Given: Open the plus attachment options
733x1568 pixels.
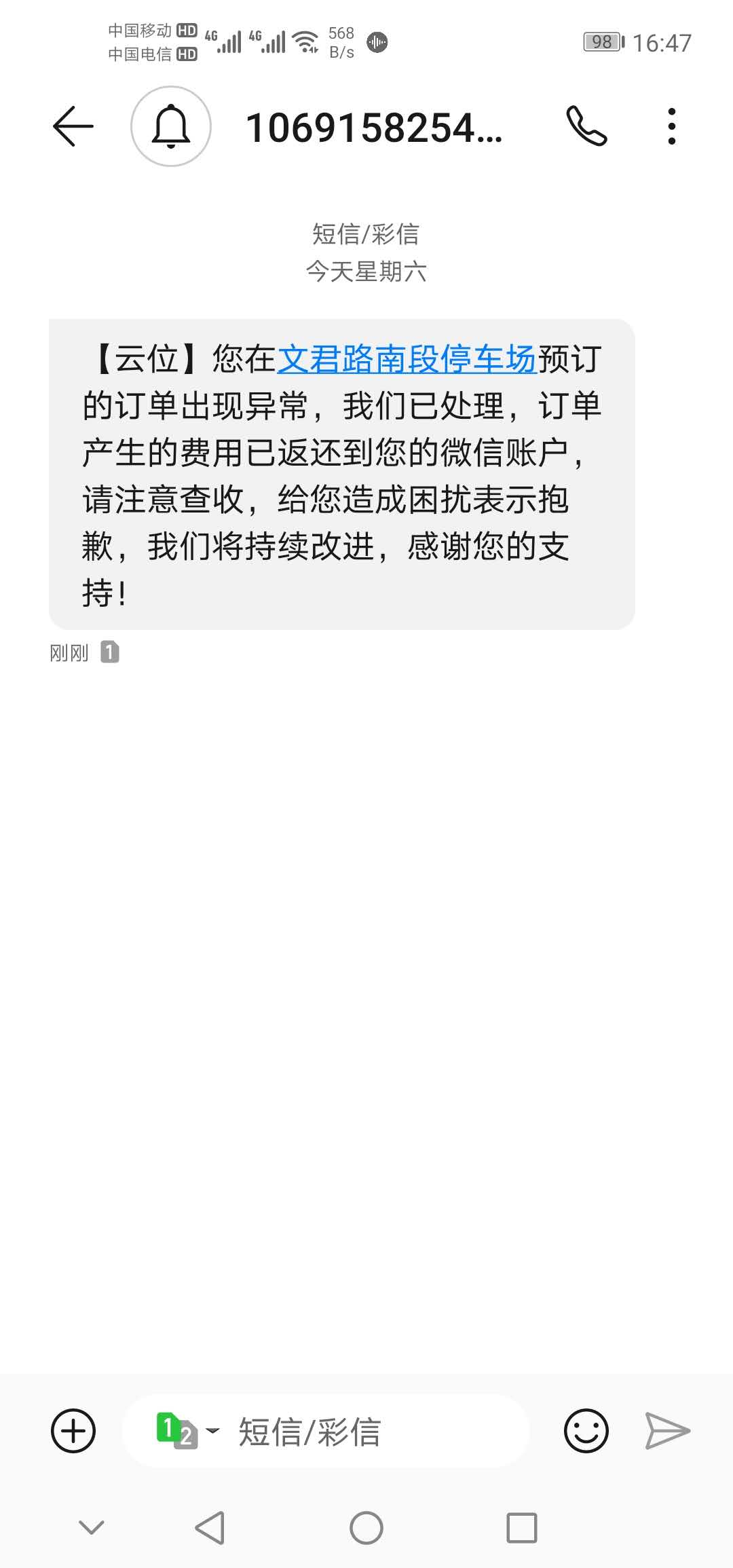Looking at the screenshot, I should click(73, 1431).
